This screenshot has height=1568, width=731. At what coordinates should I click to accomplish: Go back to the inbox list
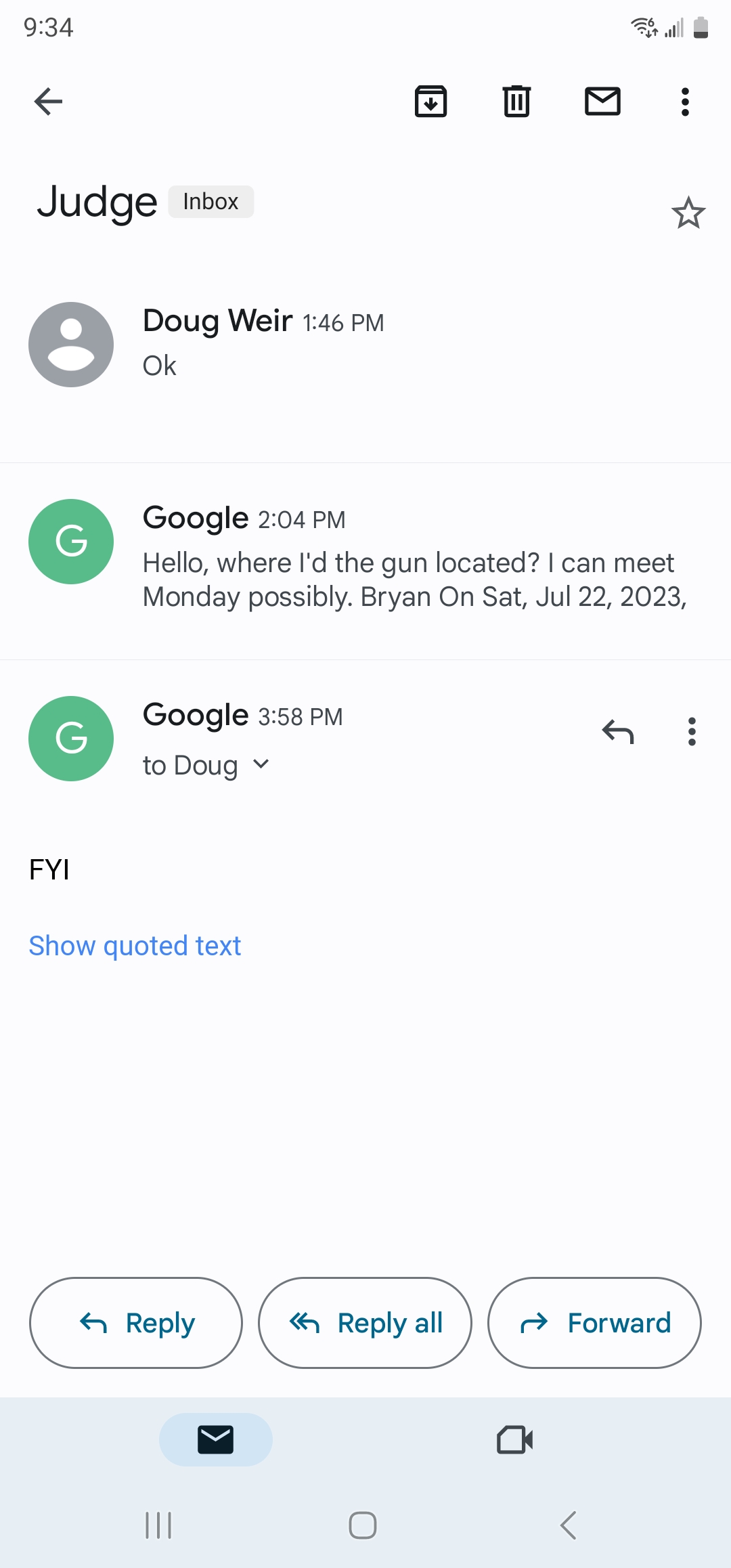coord(48,102)
